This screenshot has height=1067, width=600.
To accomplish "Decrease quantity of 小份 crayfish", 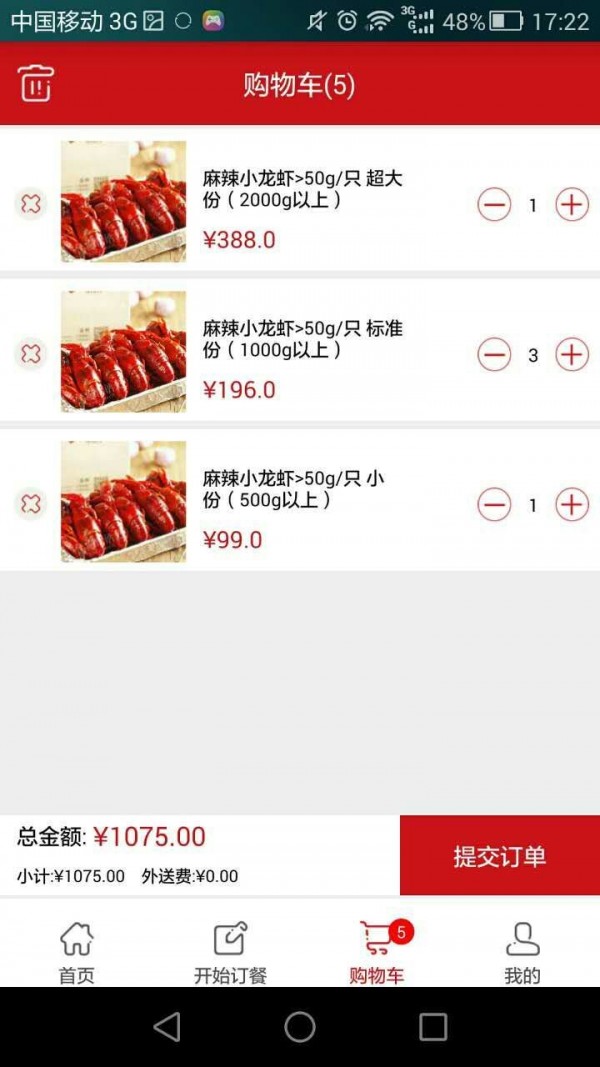I will click(x=494, y=505).
